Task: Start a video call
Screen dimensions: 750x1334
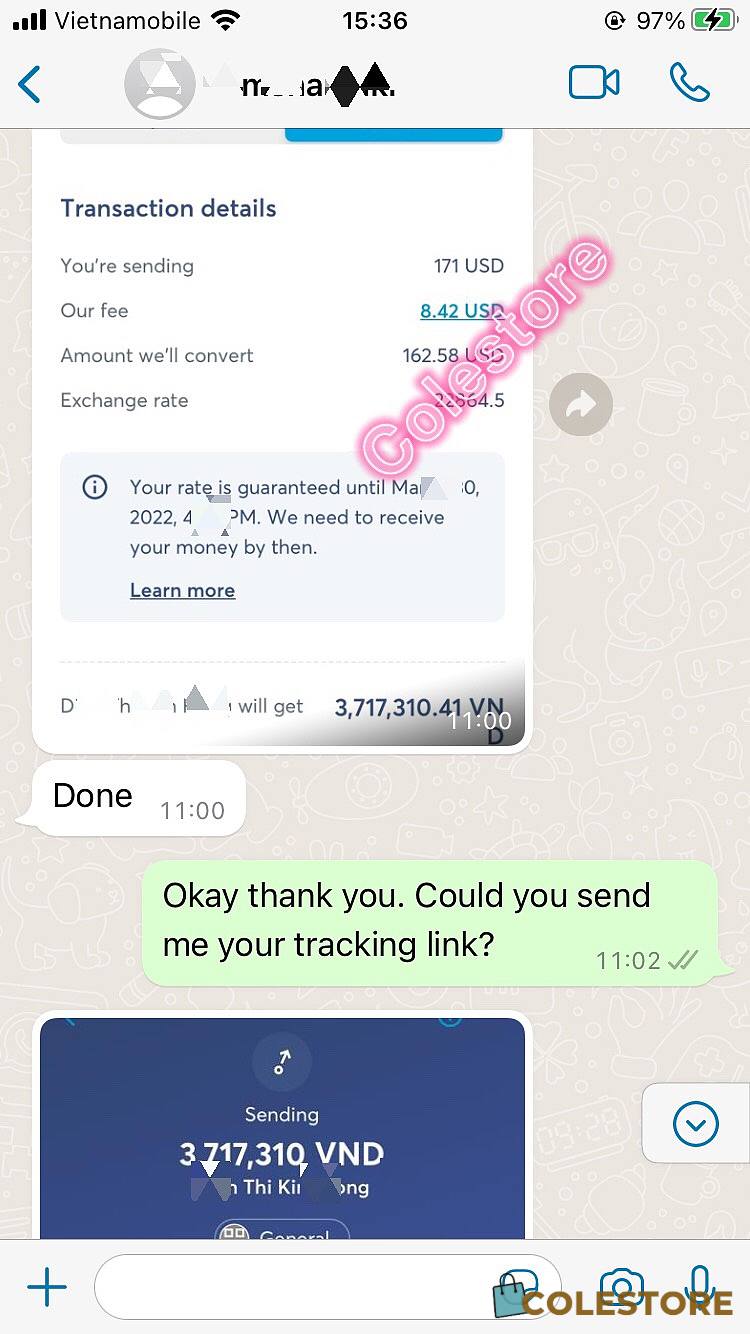Action: (594, 83)
